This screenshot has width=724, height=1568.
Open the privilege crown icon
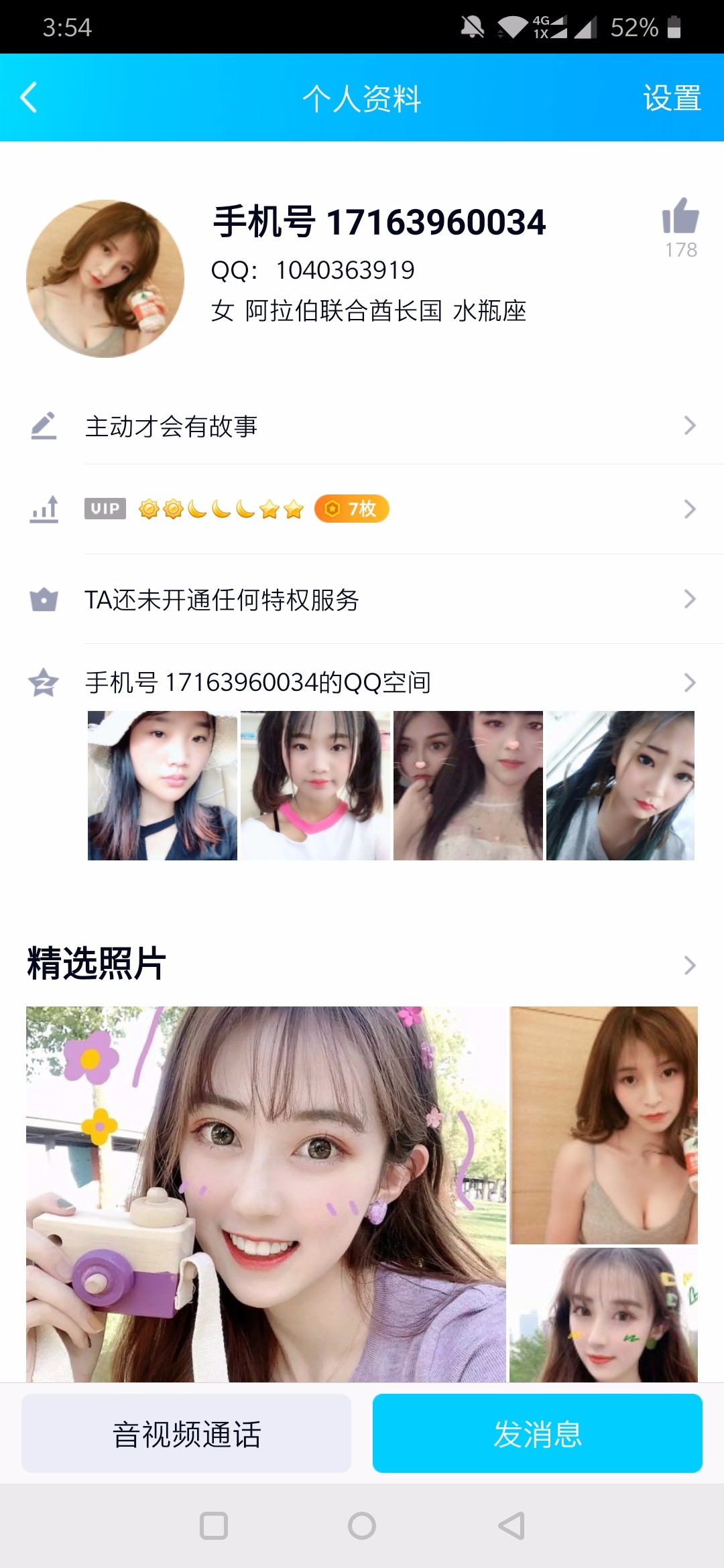[44, 600]
